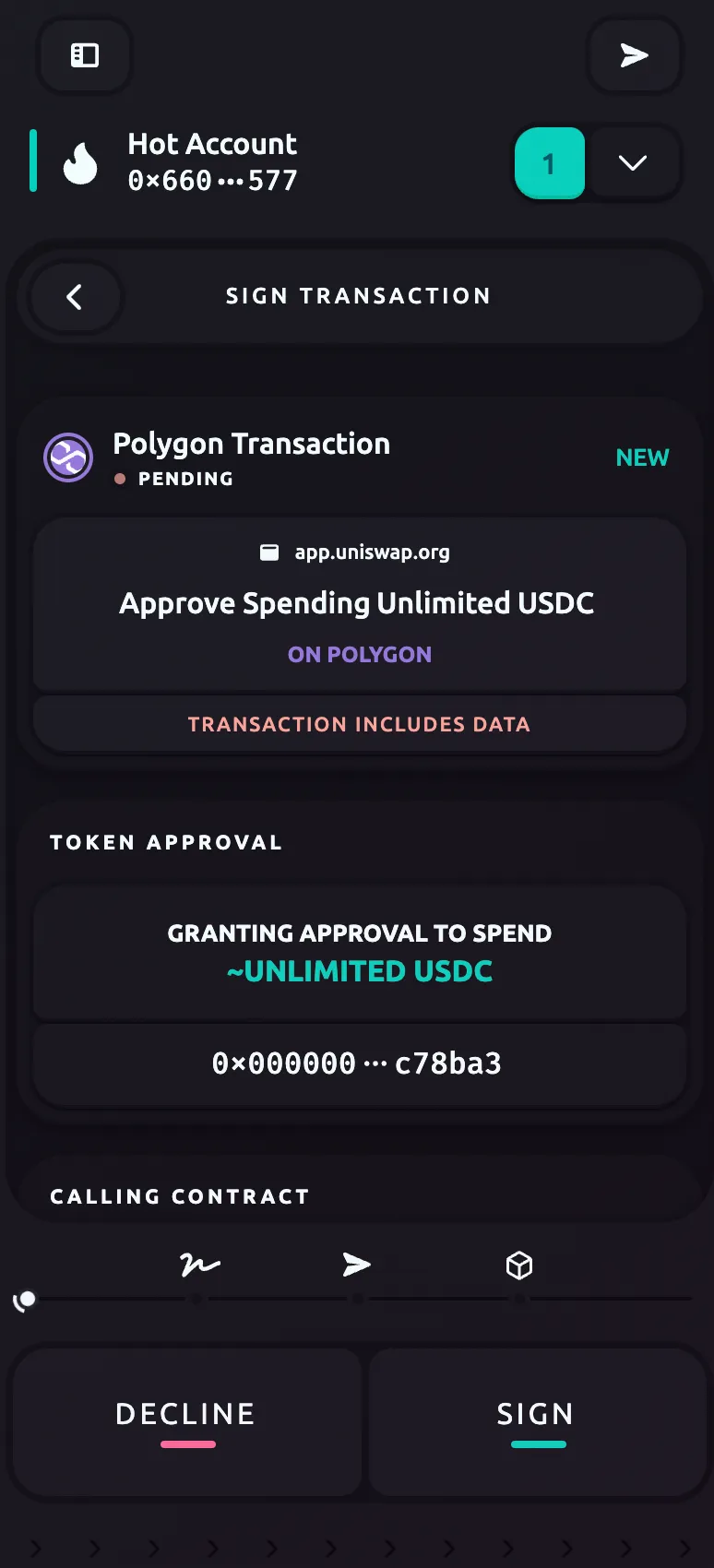Open the send transaction arrow icon
Screen dimensions: 714x1568
634,55
